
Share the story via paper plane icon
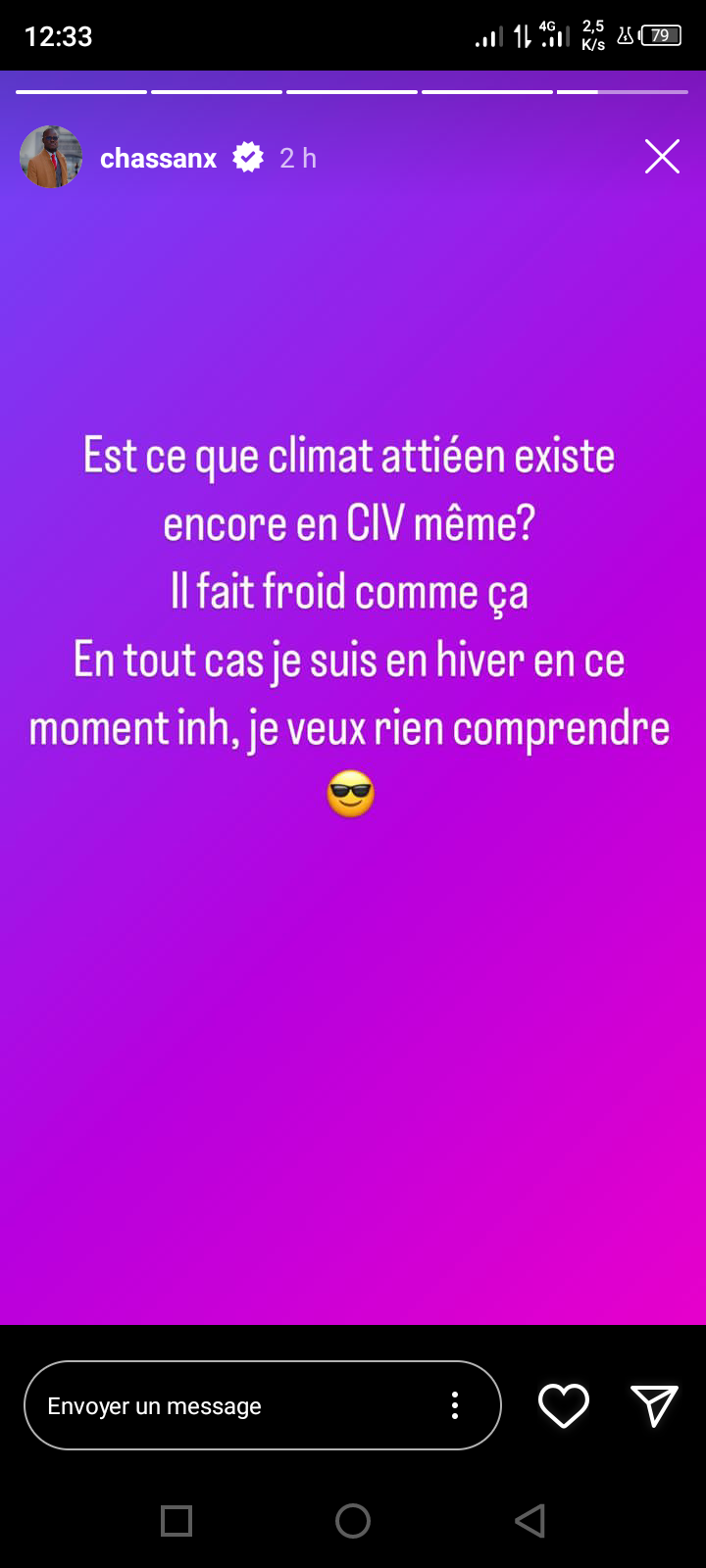pos(654,1405)
